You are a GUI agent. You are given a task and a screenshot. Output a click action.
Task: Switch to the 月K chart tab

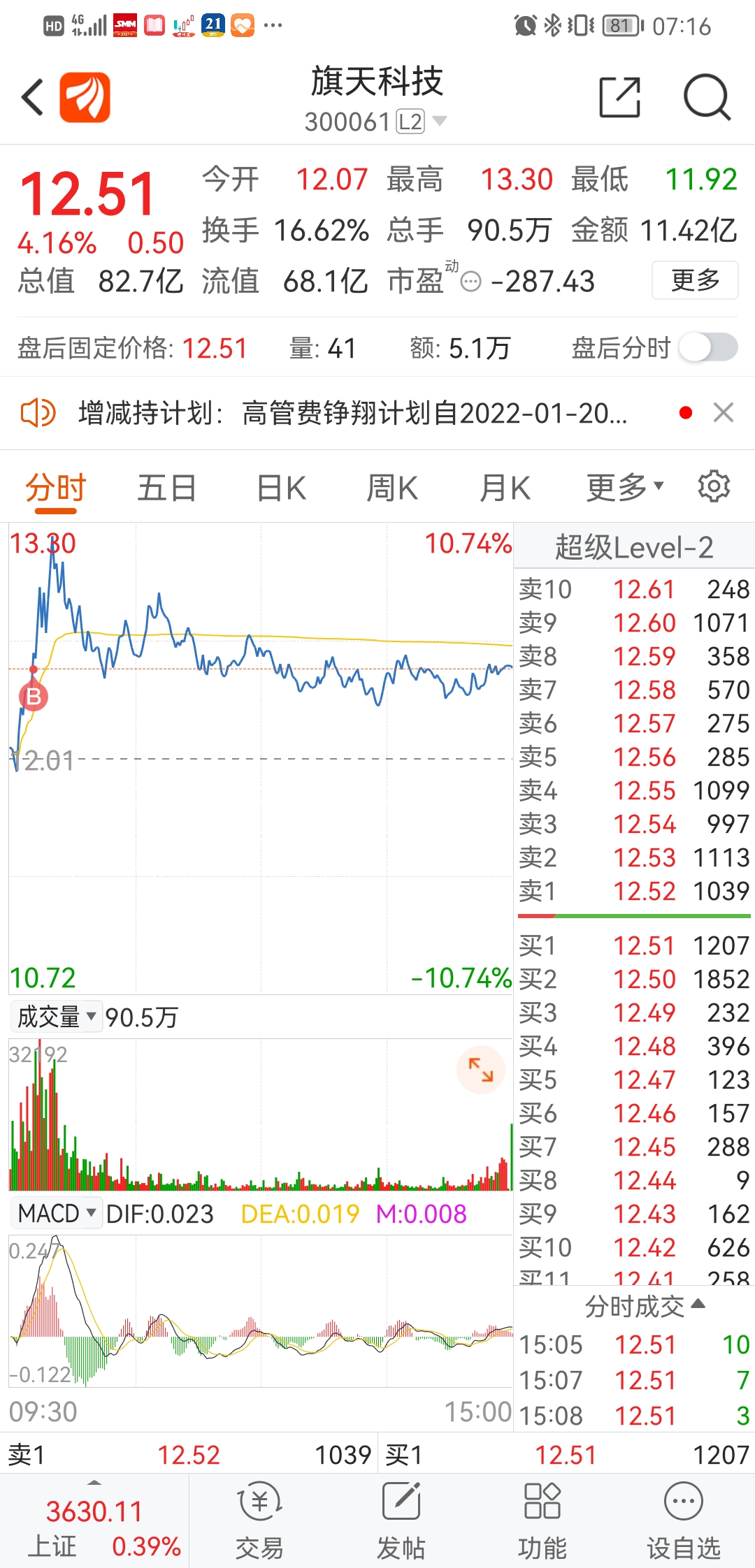pyautogui.click(x=505, y=488)
